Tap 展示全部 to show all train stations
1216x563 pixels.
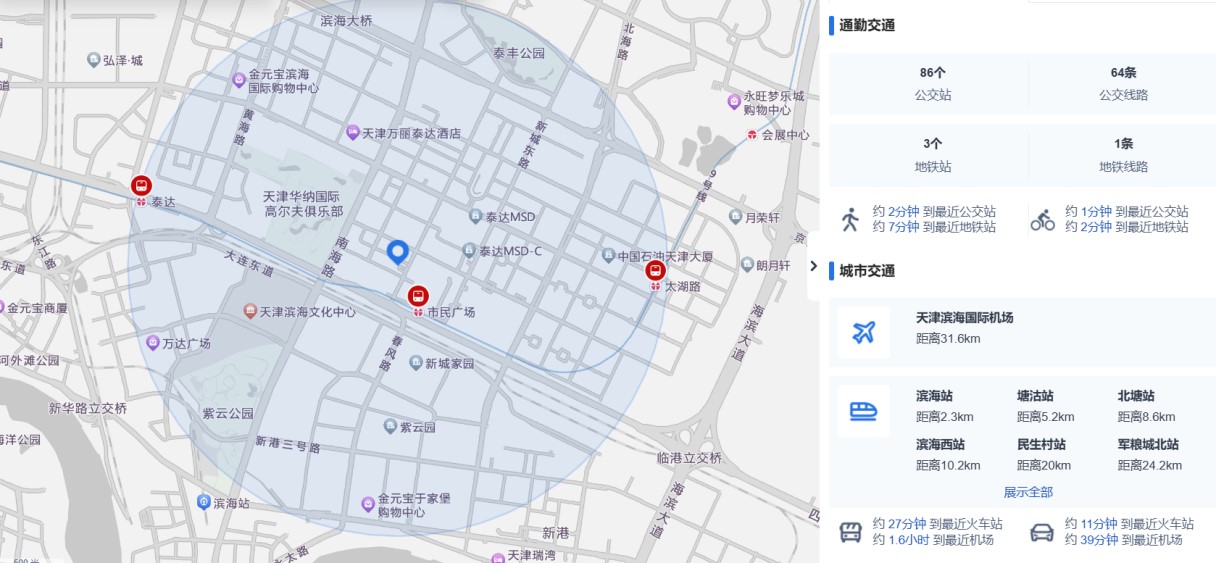pyautogui.click(x=1028, y=492)
